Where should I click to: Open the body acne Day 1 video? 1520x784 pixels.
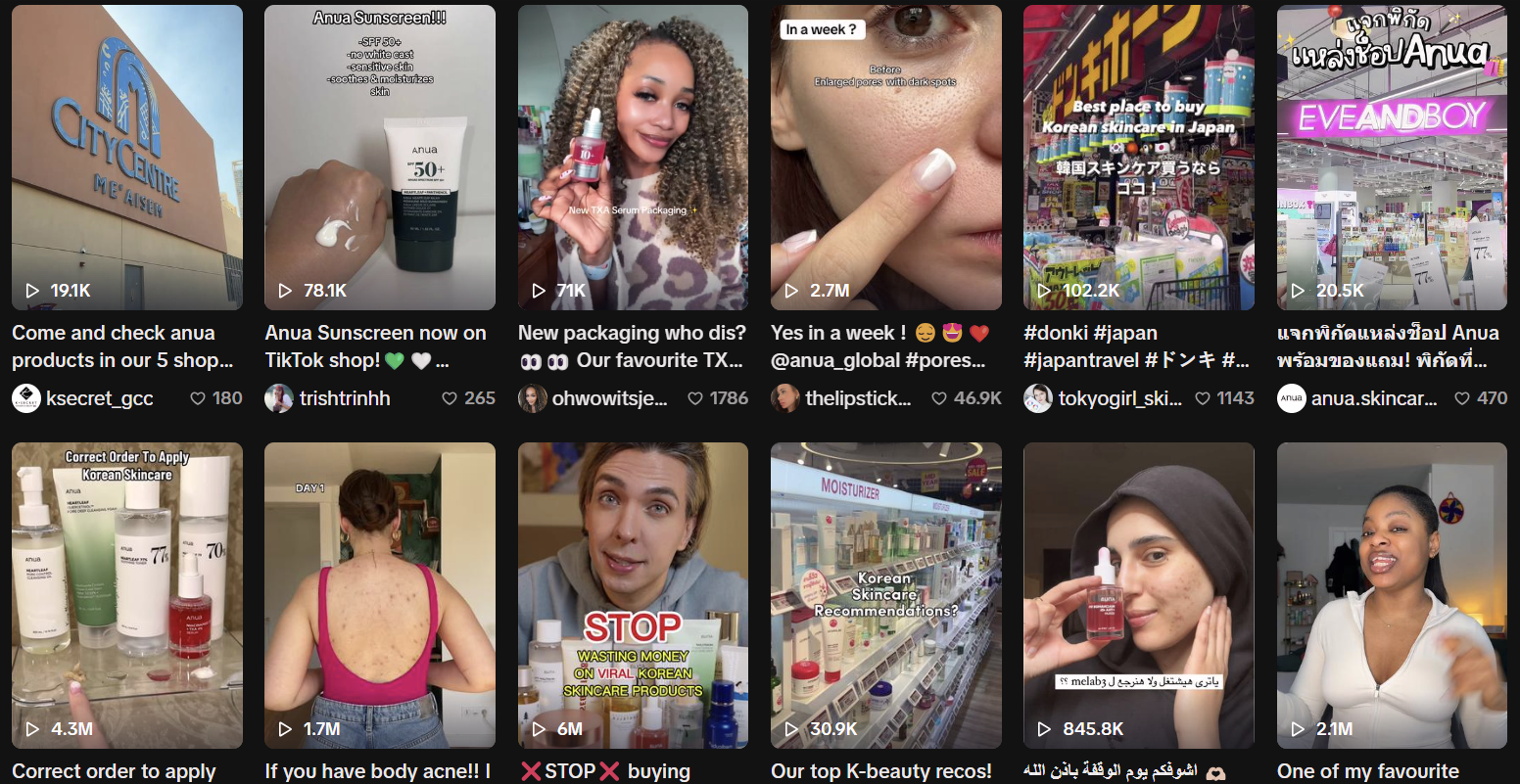pyautogui.click(x=379, y=595)
